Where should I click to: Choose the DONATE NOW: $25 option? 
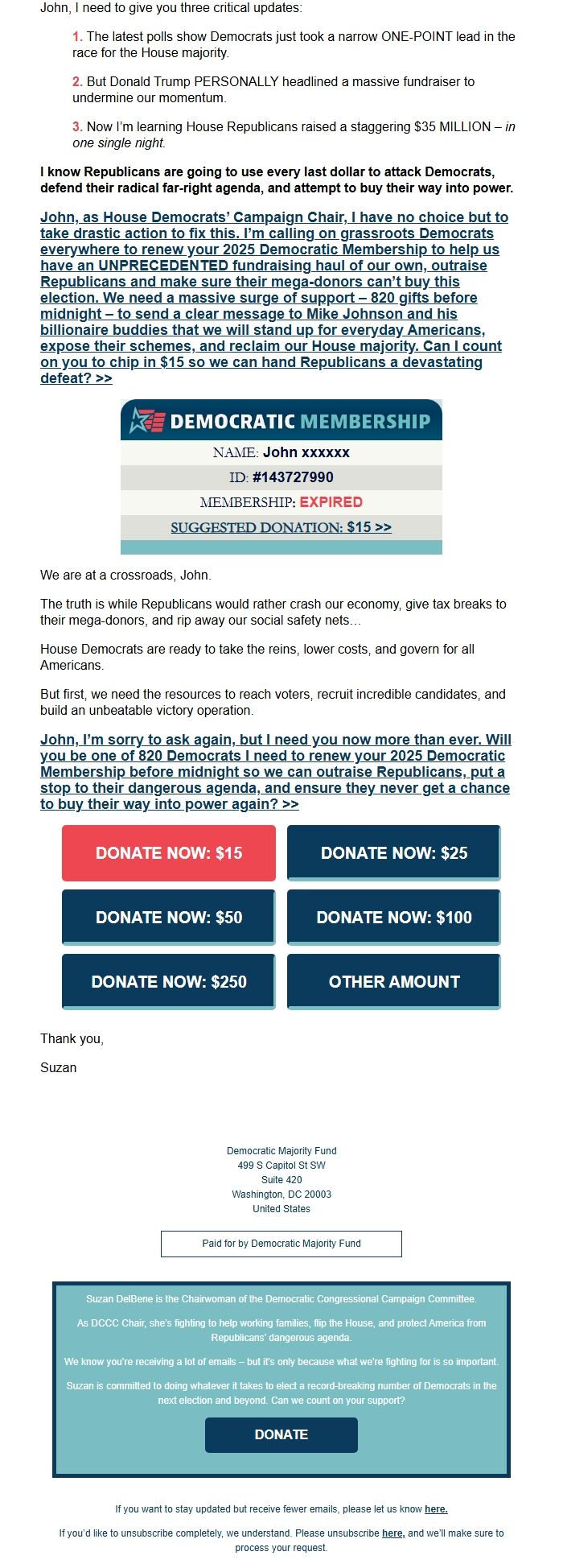[x=394, y=853]
